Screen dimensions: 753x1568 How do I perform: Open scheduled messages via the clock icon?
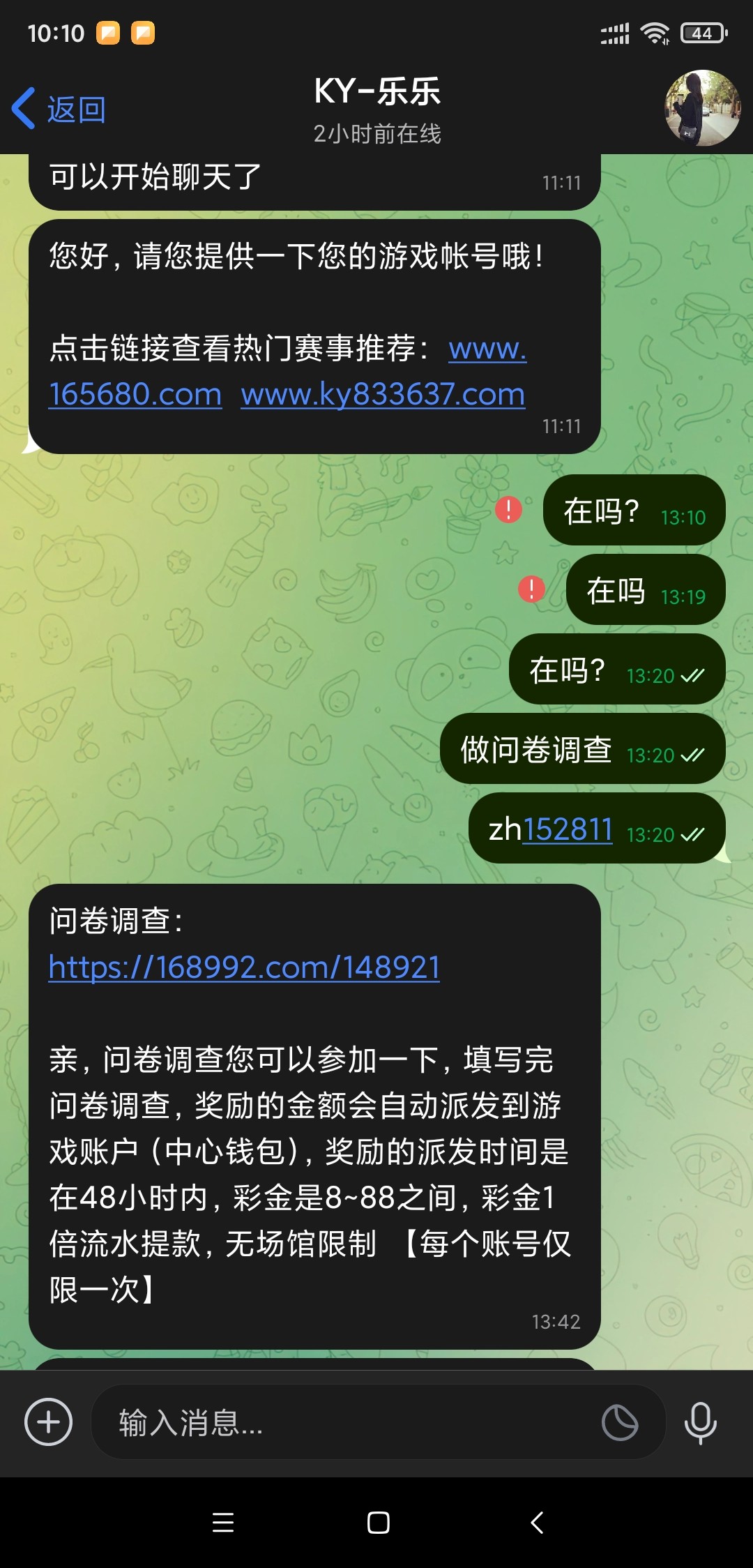coord(619,1422)
